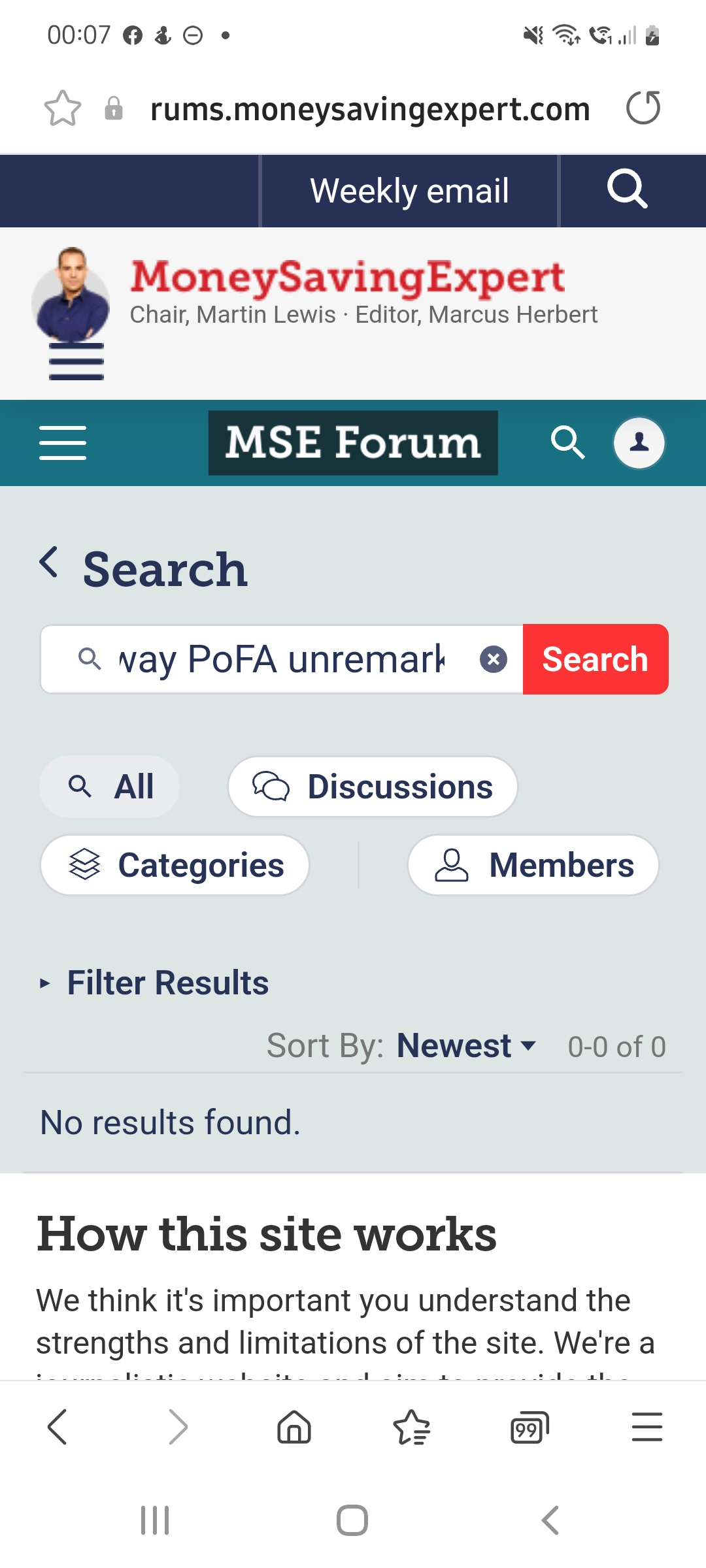Image resolution: width=706 pixels, height=1568 pixels.
Task: Reload the page in the browser
Action: click(x=643, y=108)
